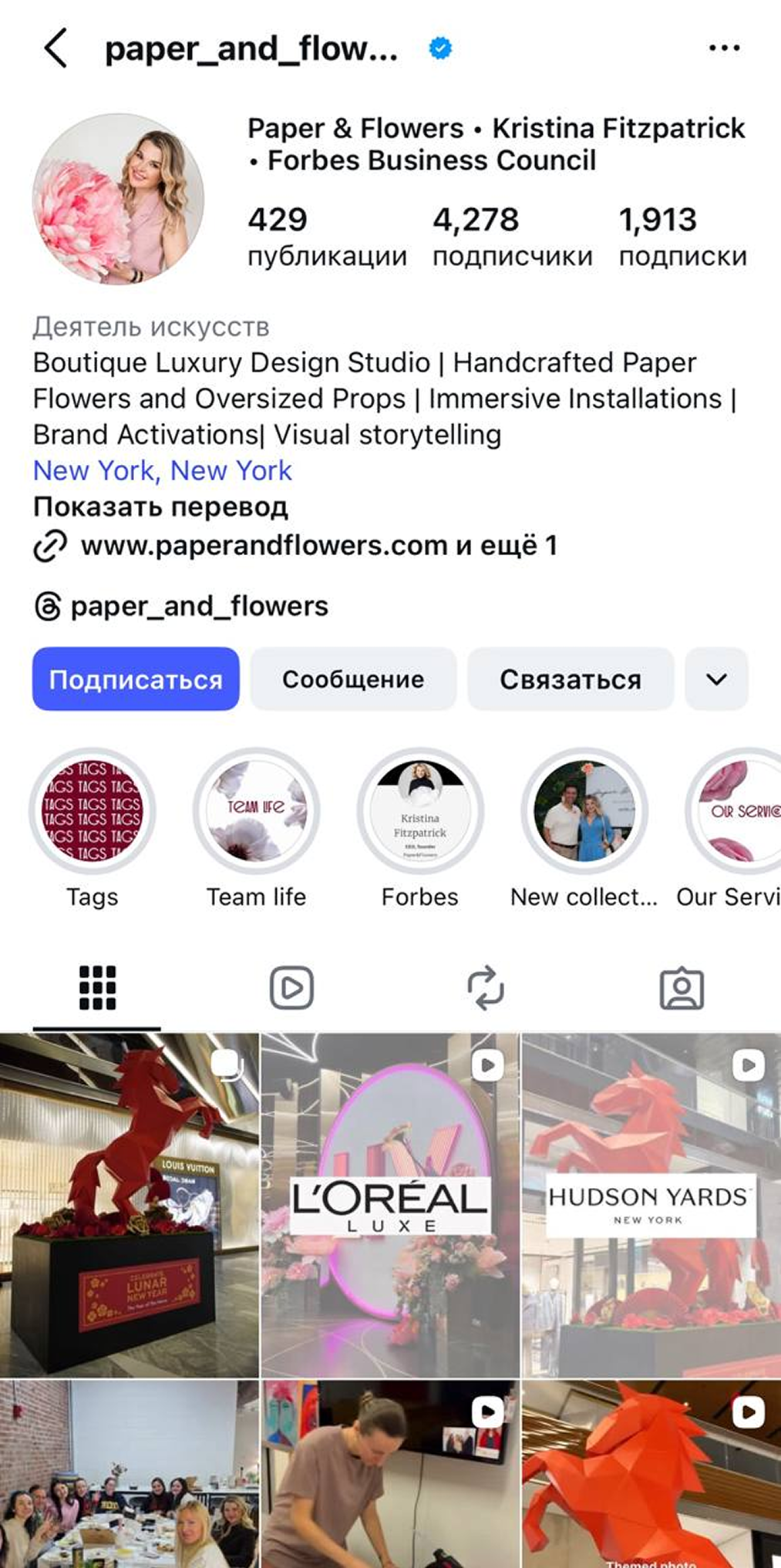Image resolution: width=781 pixels, height=1568 pixels.
Task: Open the Сообщение message button
Action: pyautogui.click(x=353, y=679)
